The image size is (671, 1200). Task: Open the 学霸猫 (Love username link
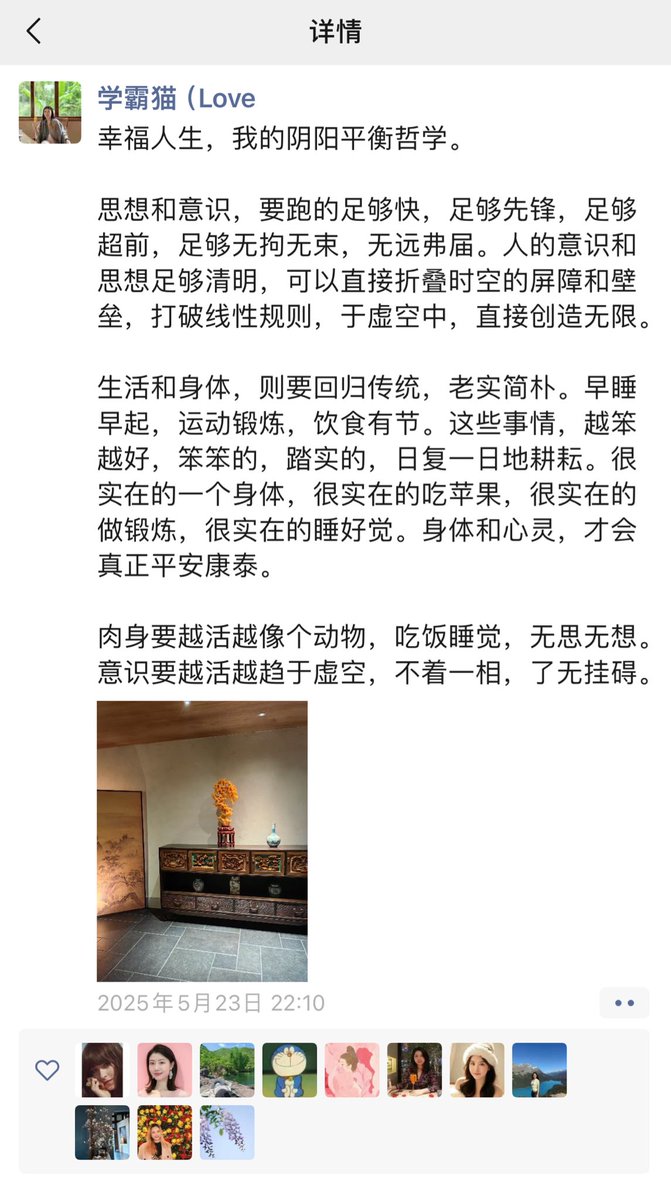click(x=176, y=98)
